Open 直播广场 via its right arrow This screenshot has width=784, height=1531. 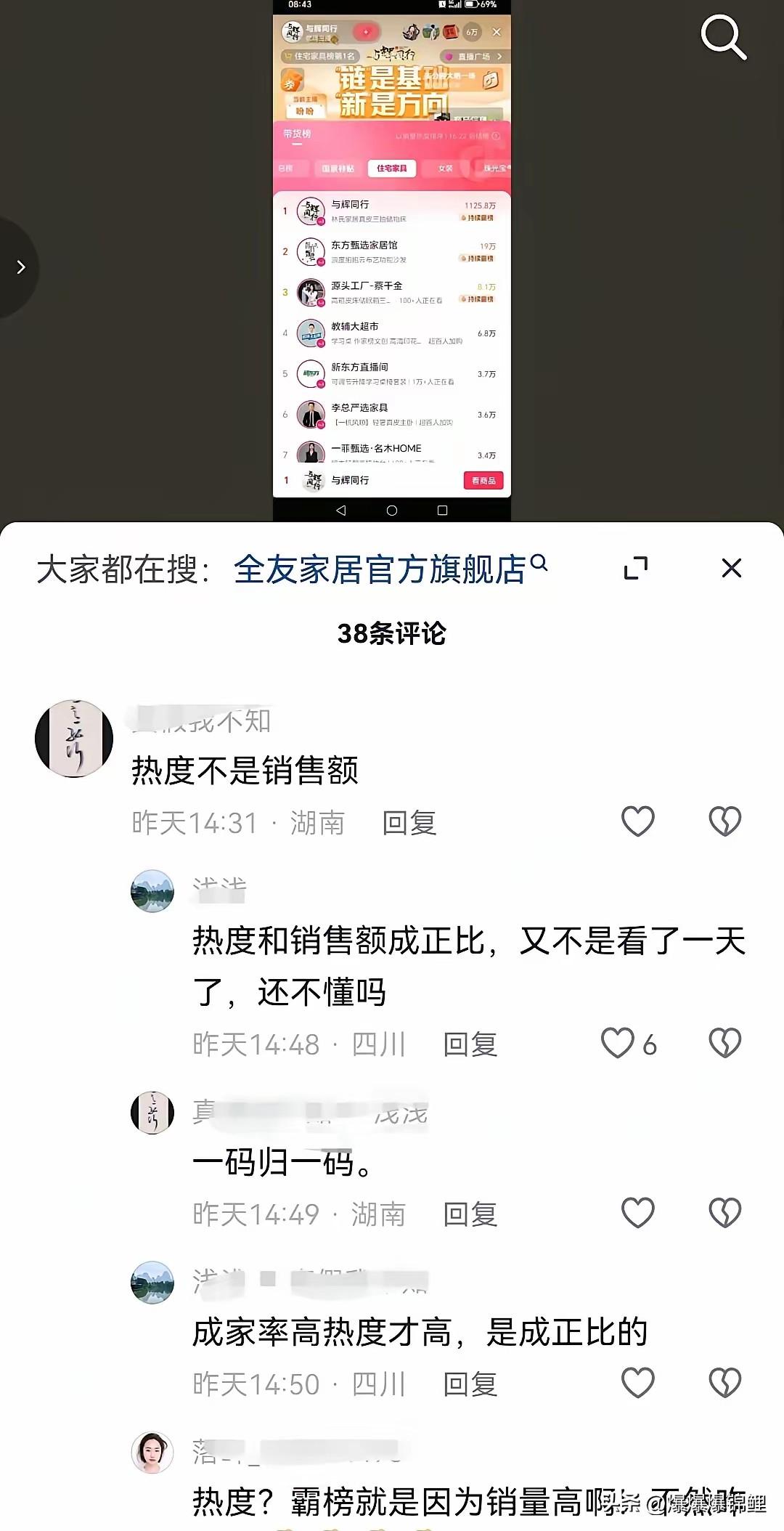[499, 57]
